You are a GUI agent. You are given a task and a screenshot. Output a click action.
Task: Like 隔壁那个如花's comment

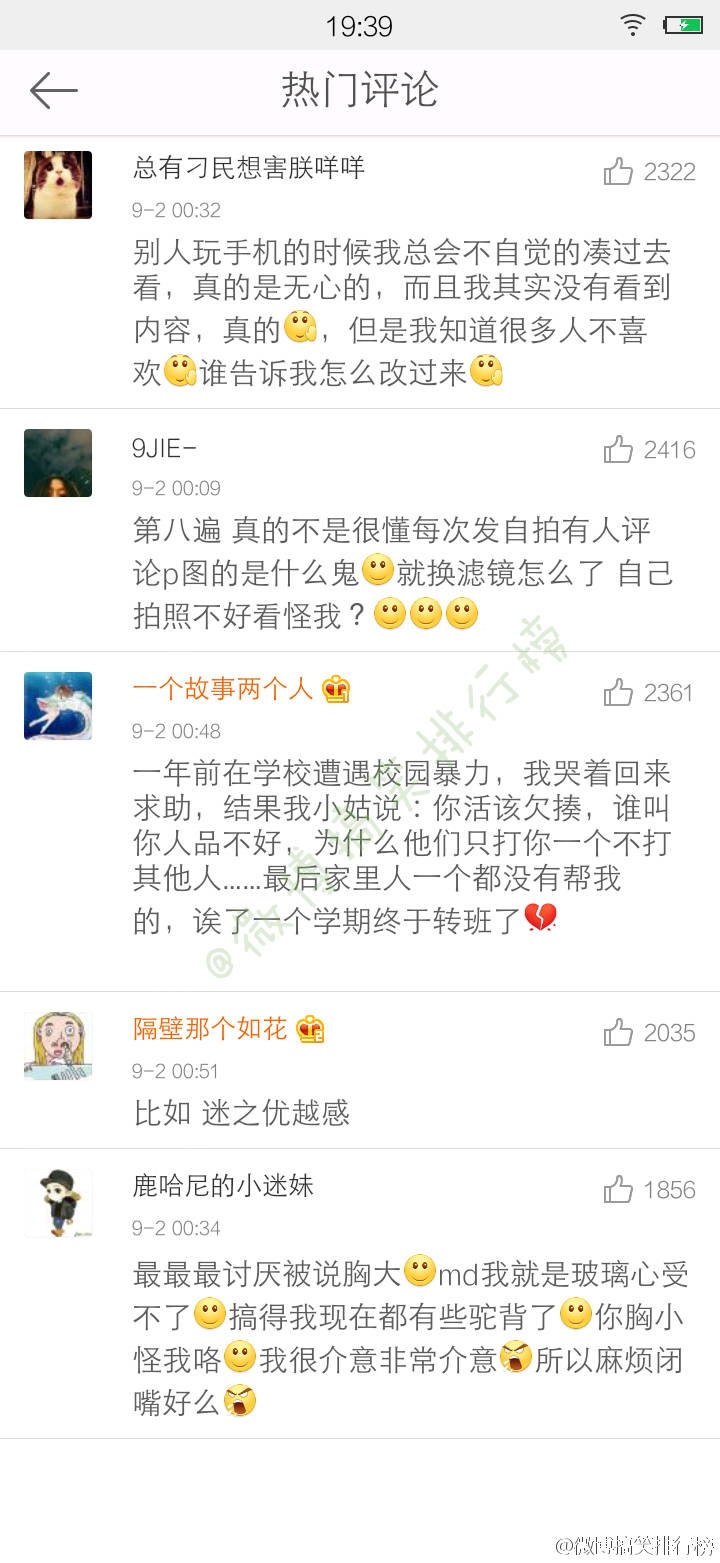click(619, 1032)
